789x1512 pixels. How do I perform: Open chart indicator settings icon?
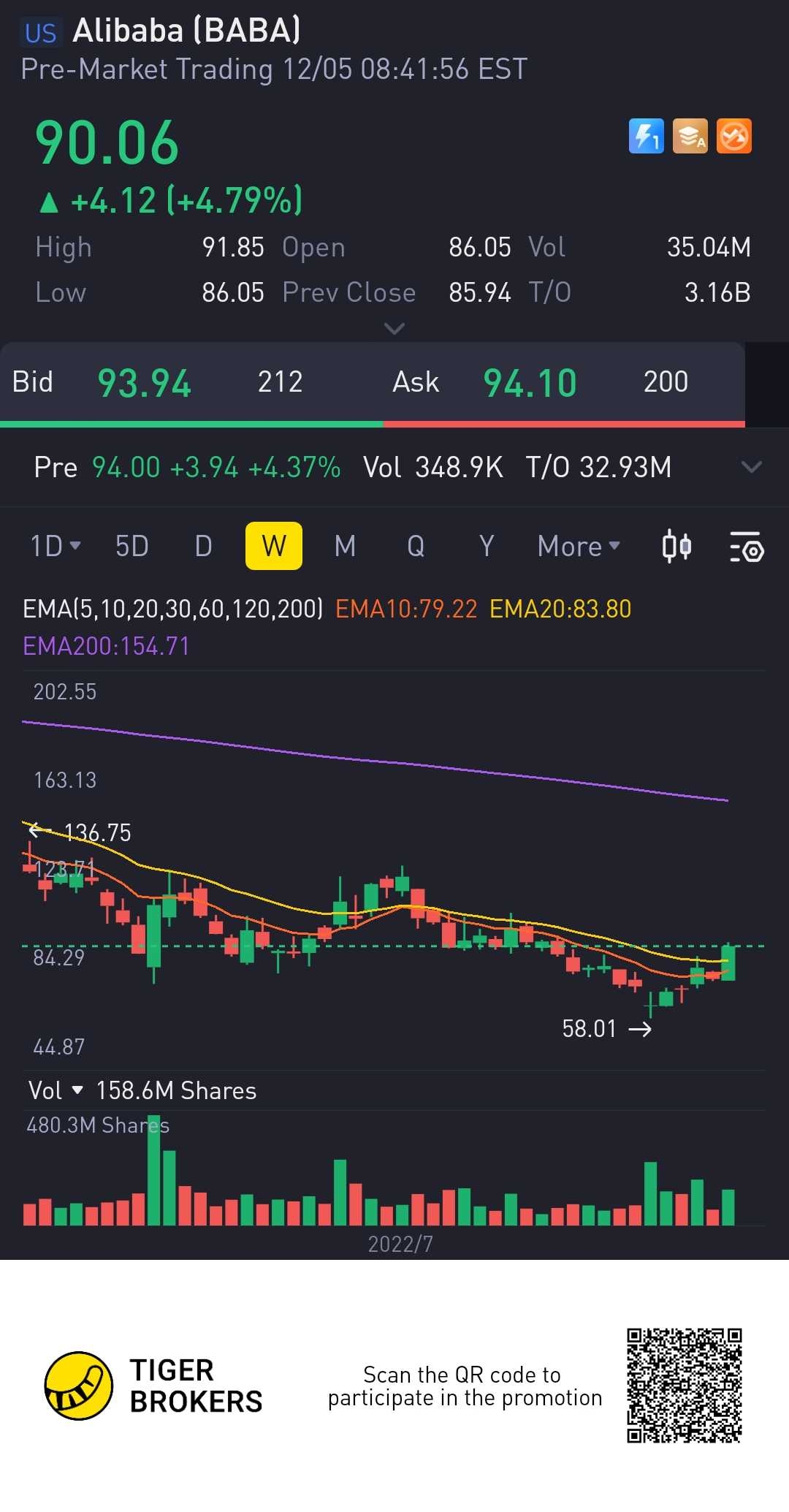pos(747,547)
